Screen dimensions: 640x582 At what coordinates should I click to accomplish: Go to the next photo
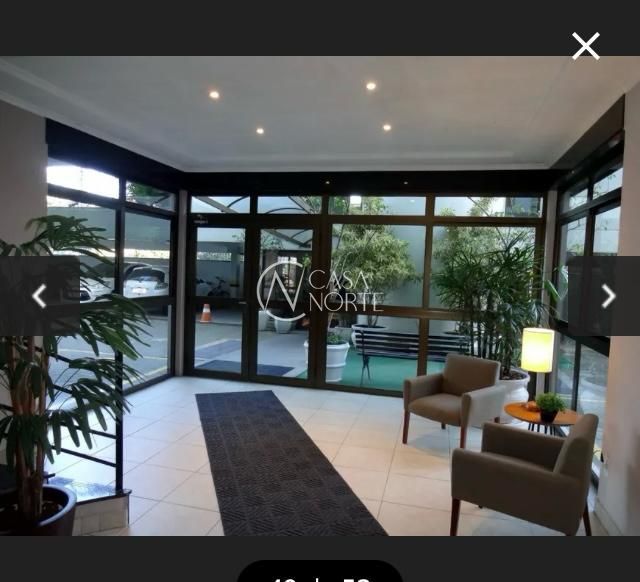607,296
